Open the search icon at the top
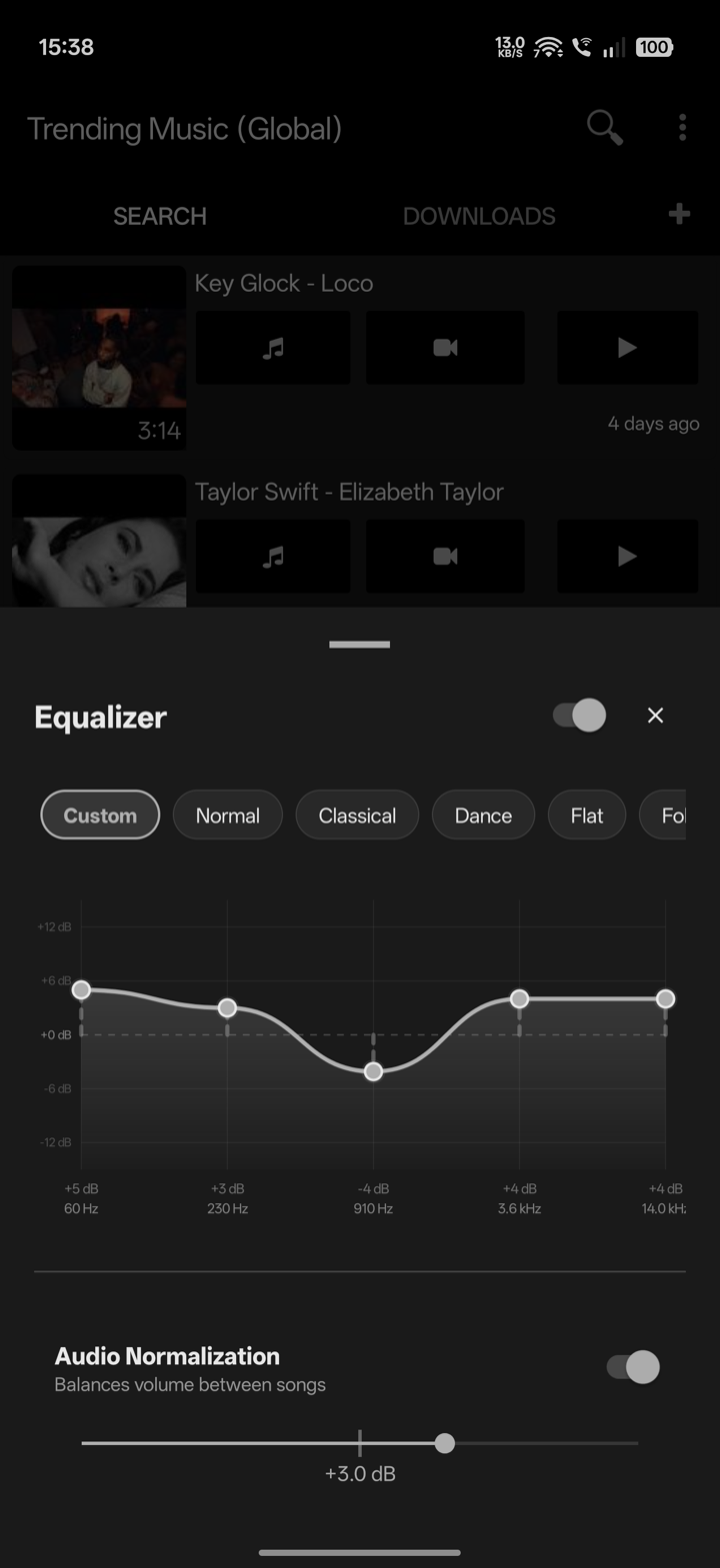 point(604,128)
